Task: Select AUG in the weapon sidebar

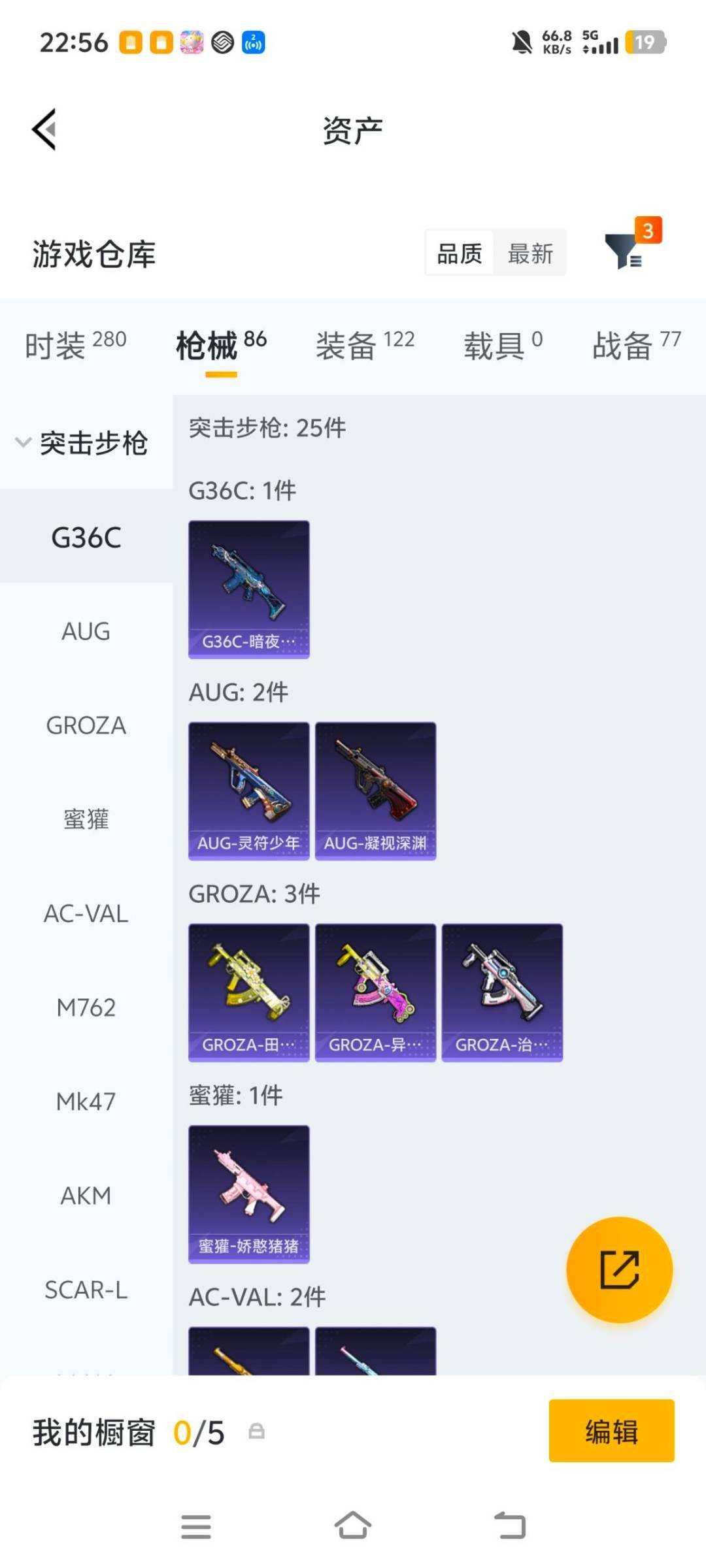Action: pyautogui.click(x=86, y=631)
